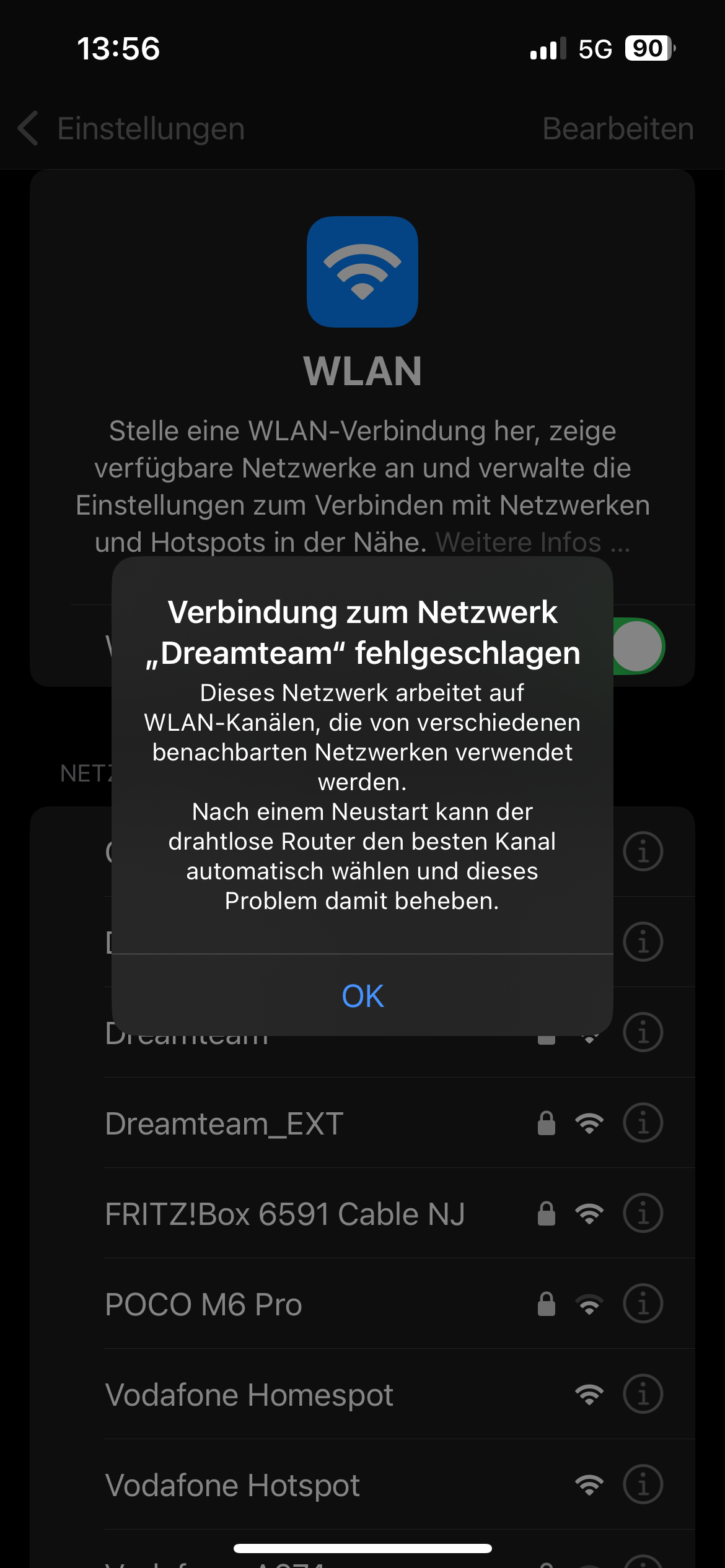This screenshot has width=725, height=1568.
Task: Tap Bearbeiten in the top bar
Action: tap(617, 129)
